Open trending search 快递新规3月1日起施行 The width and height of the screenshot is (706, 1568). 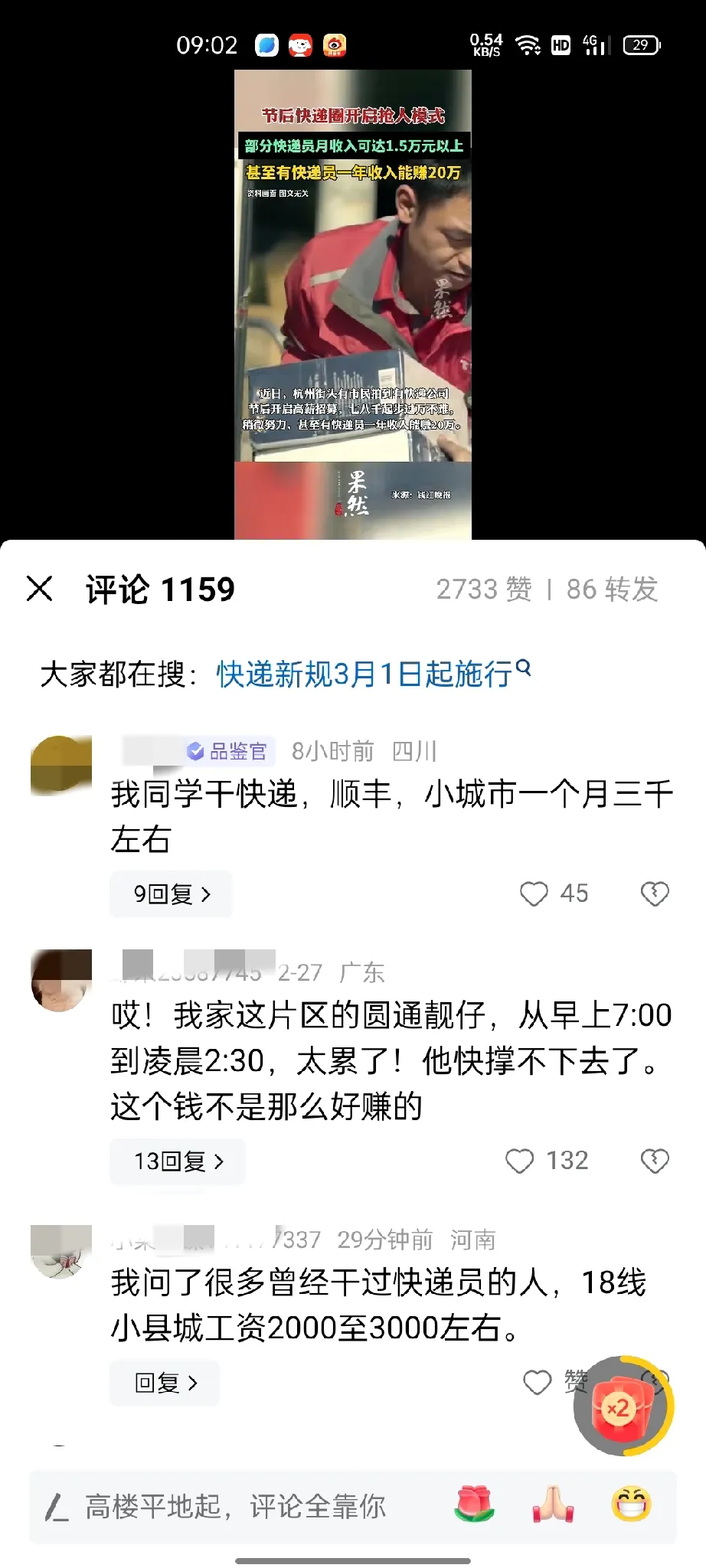372,675
